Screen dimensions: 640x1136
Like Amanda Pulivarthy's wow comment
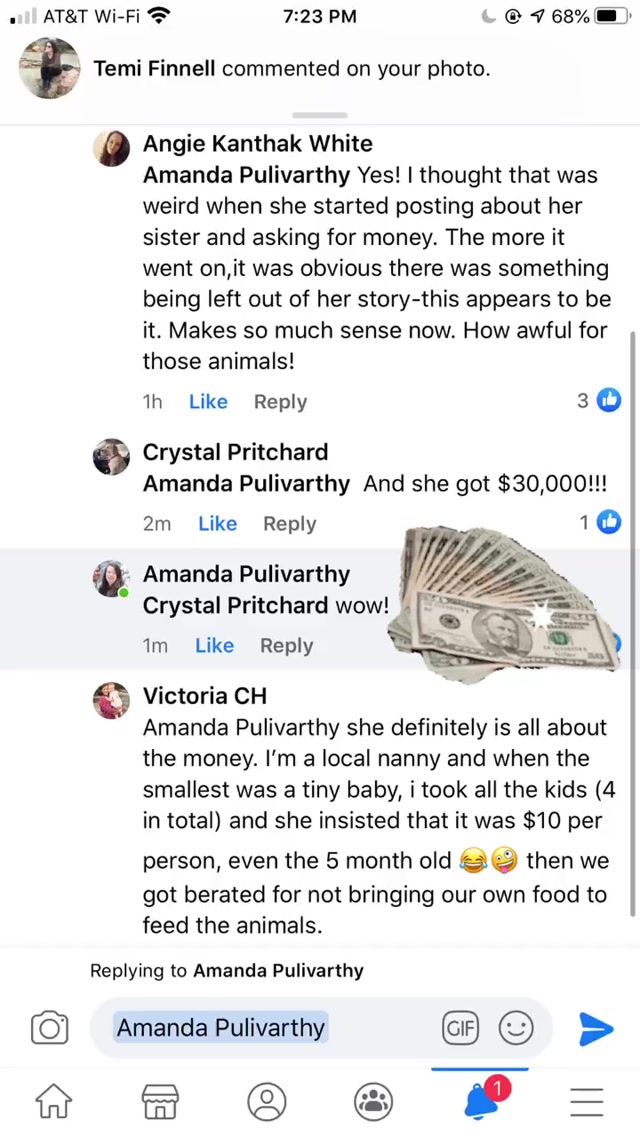click(x=214, y=646)
